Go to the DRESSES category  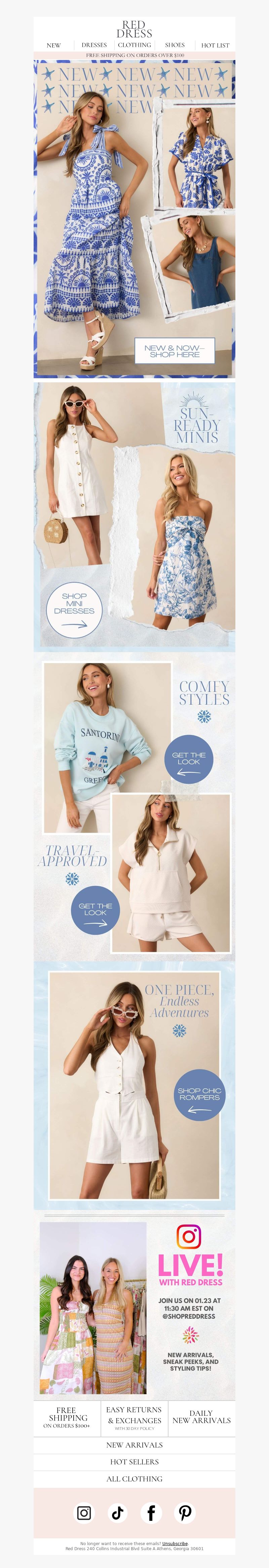point(94,45)
